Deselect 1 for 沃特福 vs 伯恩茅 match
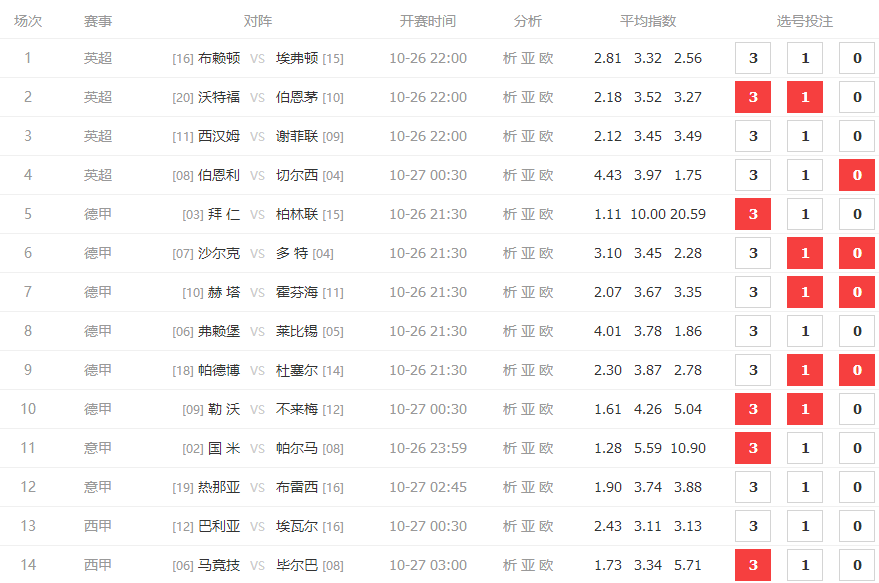The width and height of the screenshot is (879, 583). click(x=805, y=97)
